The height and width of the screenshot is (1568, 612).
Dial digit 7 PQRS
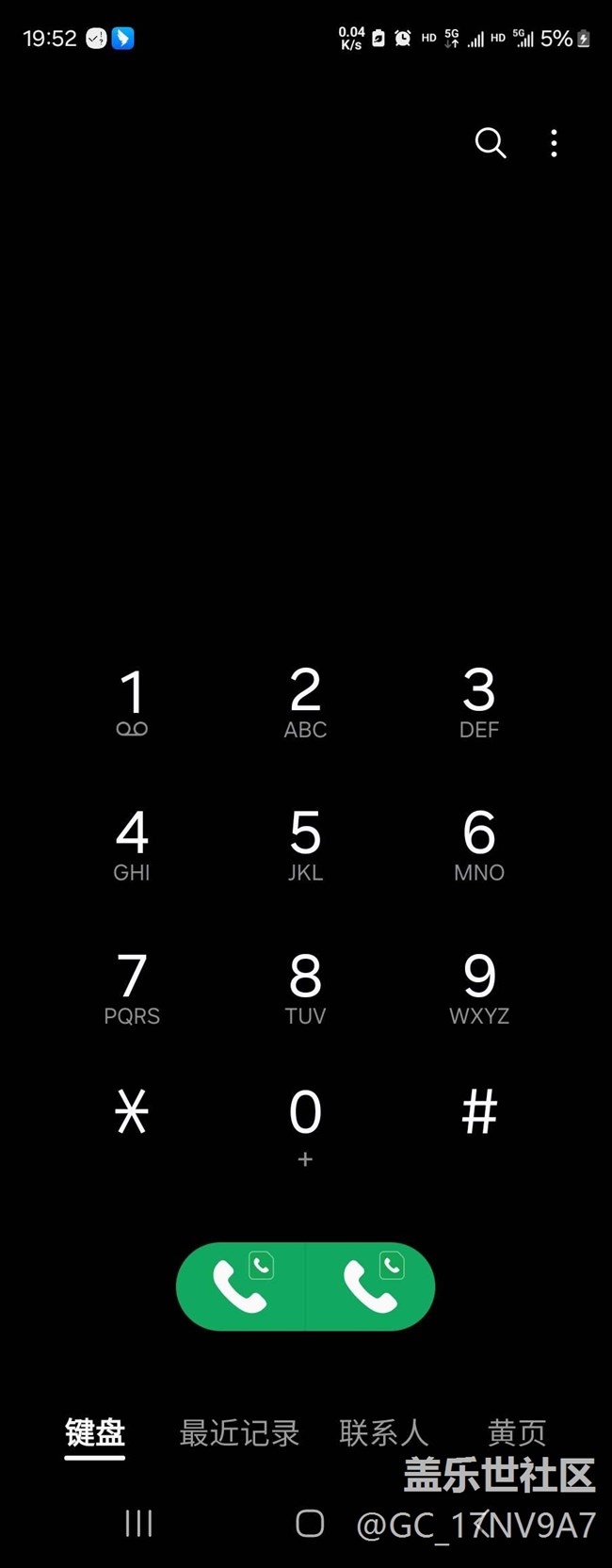coord(132,988)
